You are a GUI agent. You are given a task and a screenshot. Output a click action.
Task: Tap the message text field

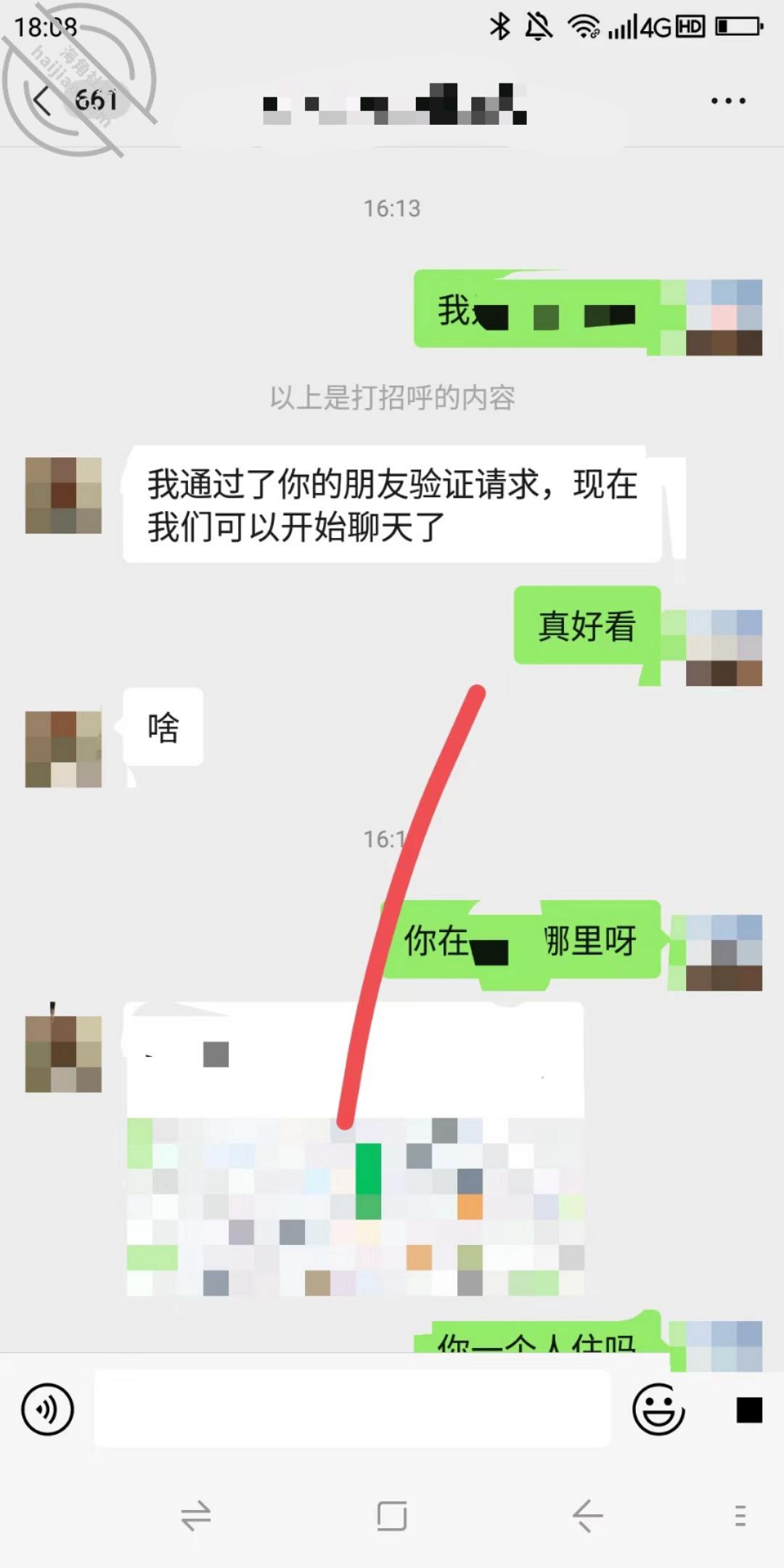point(352,1408)
